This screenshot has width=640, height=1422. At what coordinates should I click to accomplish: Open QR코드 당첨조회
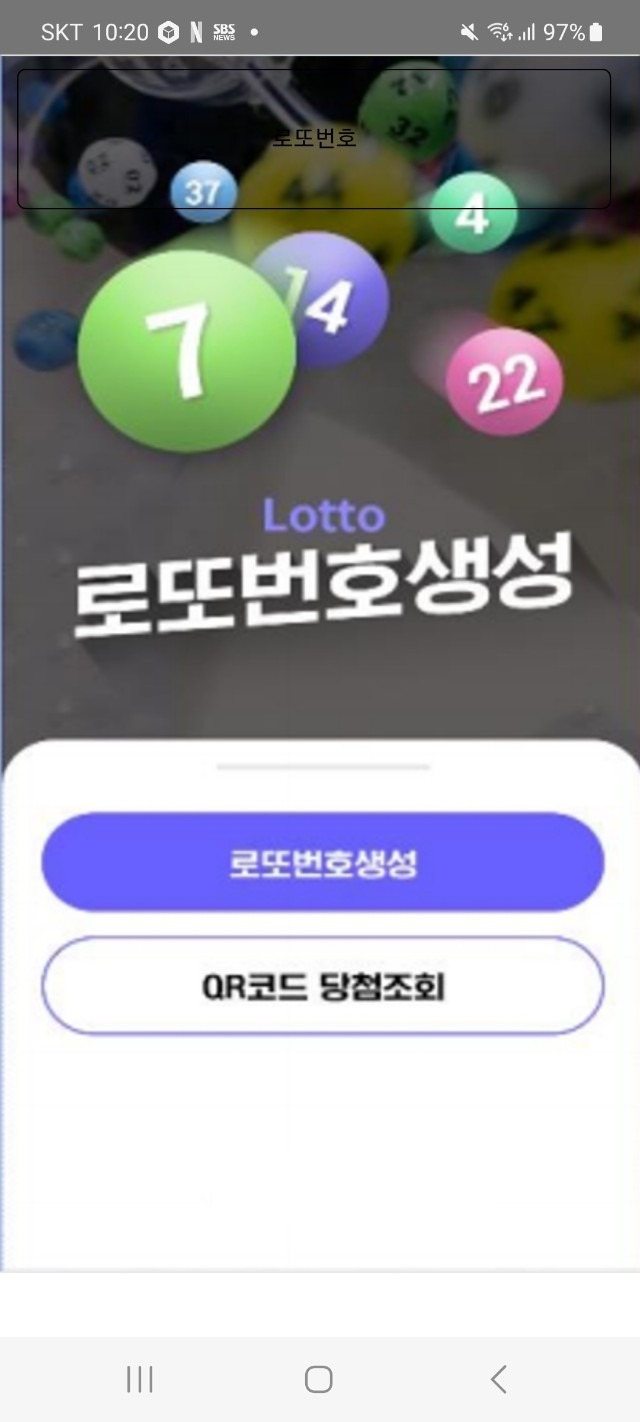[322, 986]
